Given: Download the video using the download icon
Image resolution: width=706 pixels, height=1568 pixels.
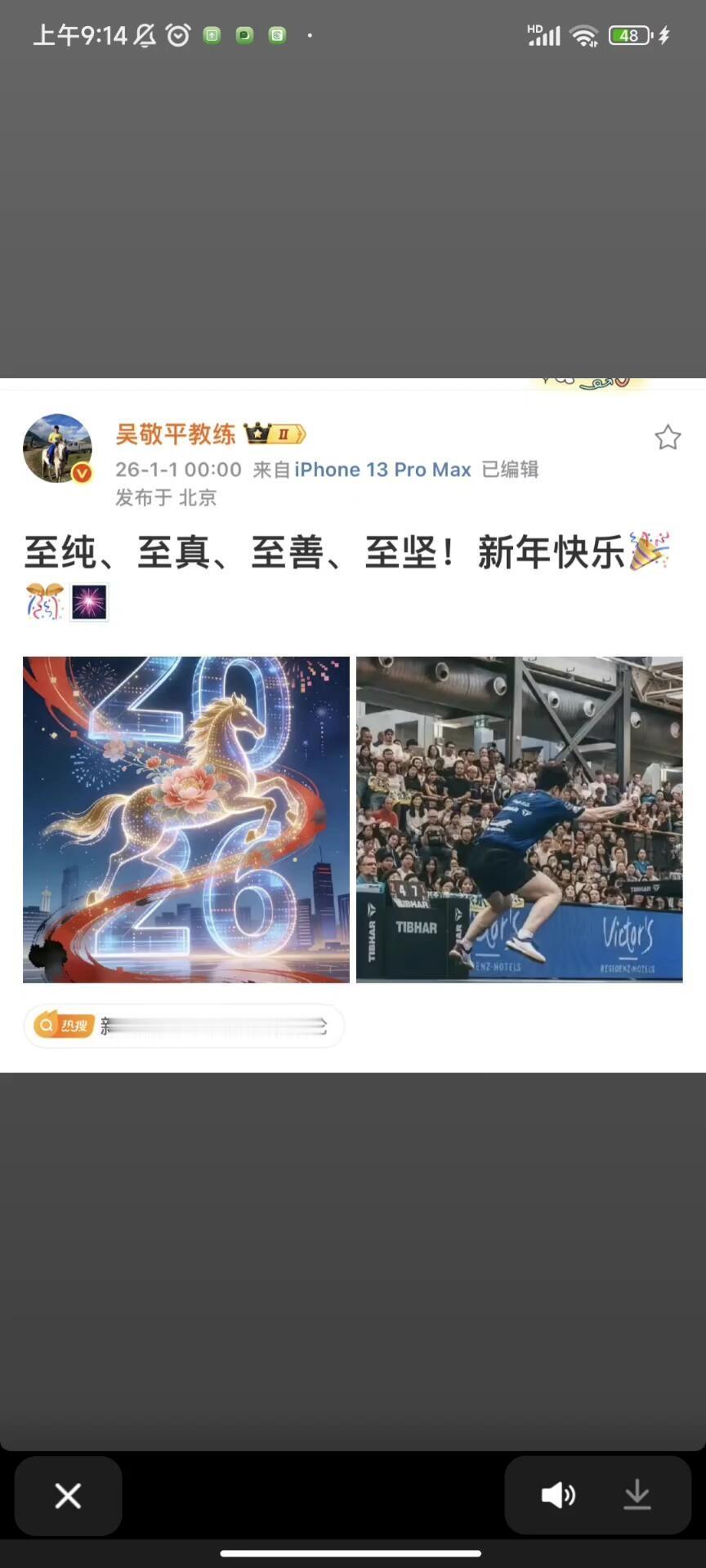Looking at the screenshot, I should click(638, 1495).
